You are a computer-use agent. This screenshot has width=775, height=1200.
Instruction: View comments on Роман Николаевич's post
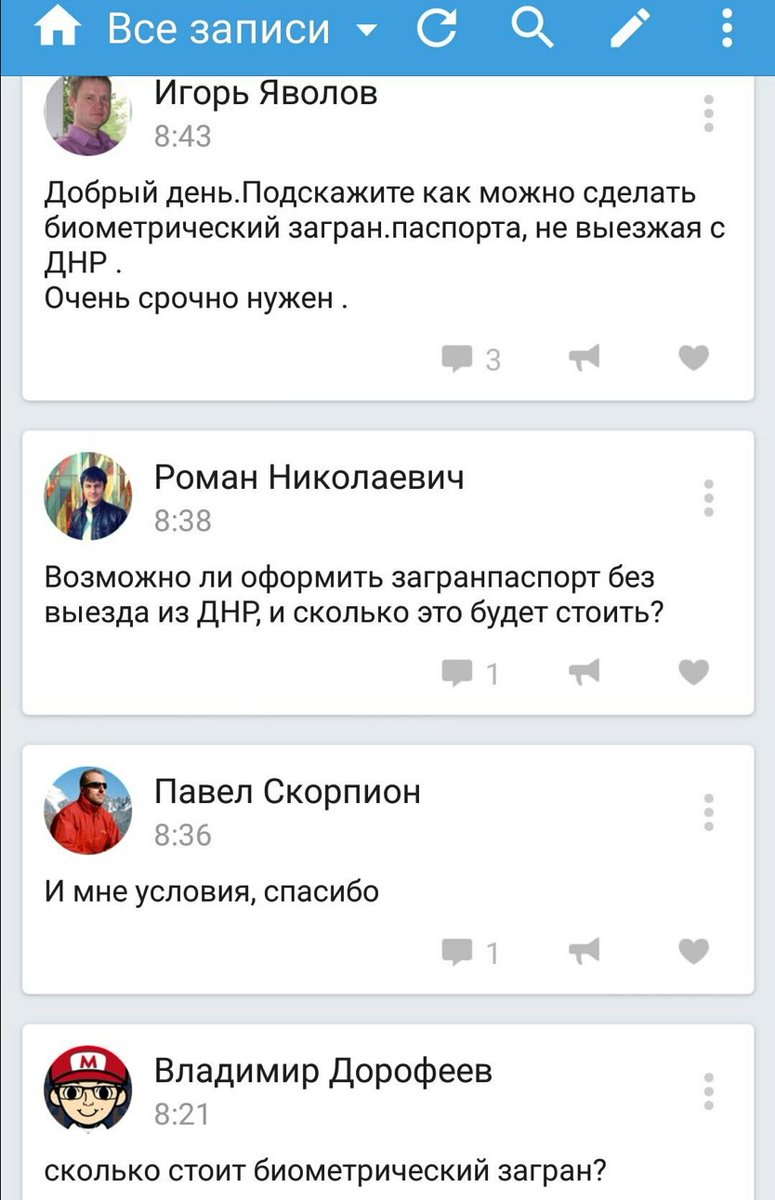click(x=472, y=674)
